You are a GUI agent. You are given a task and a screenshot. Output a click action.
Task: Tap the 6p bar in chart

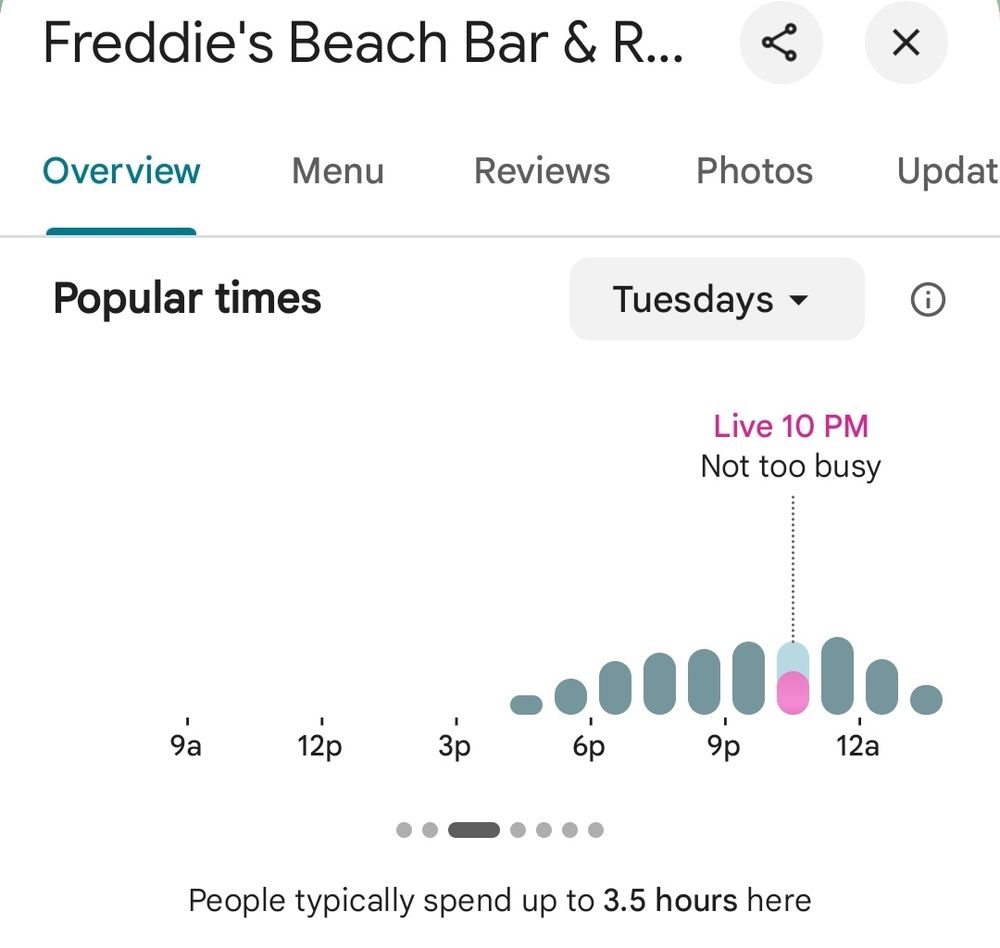(615, 688)
